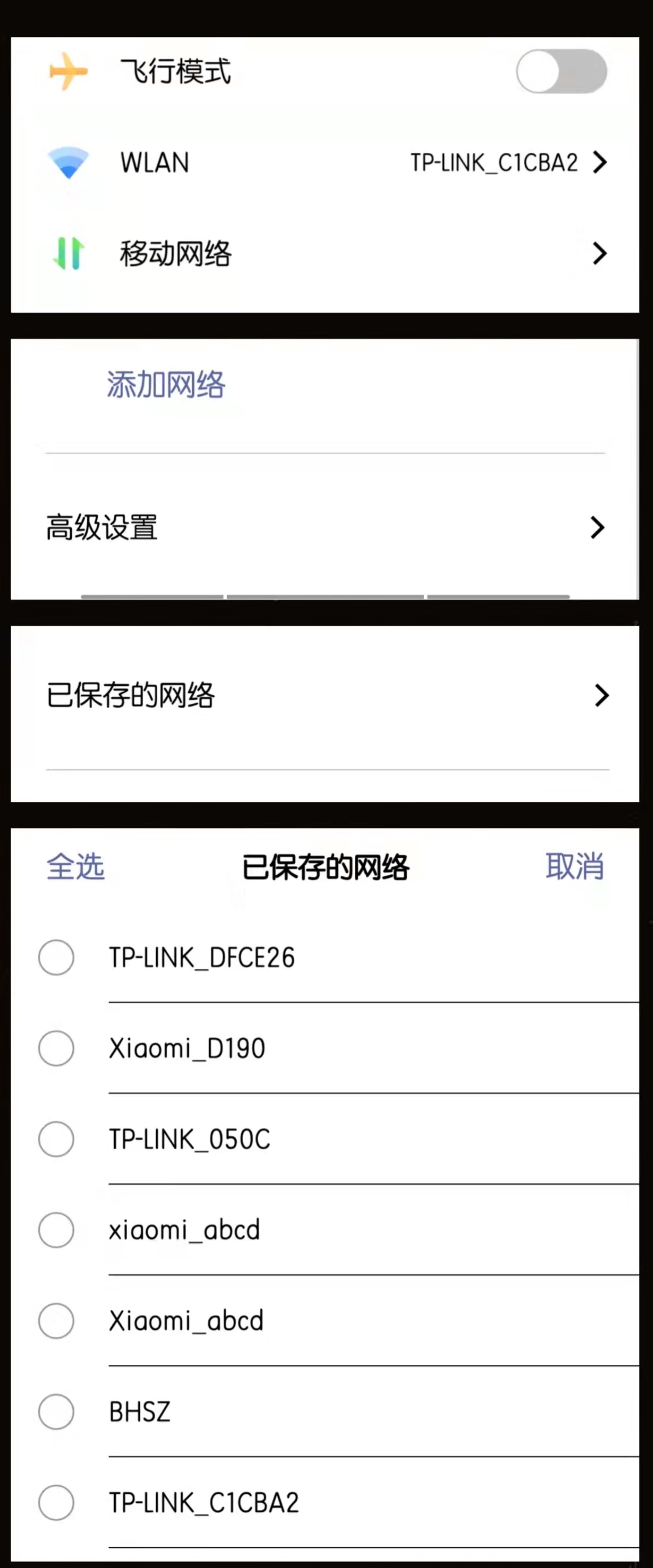Open 移动网络 with the right arrow
Viewport: 653px width, 1568px height.
(x=599, y=254)
